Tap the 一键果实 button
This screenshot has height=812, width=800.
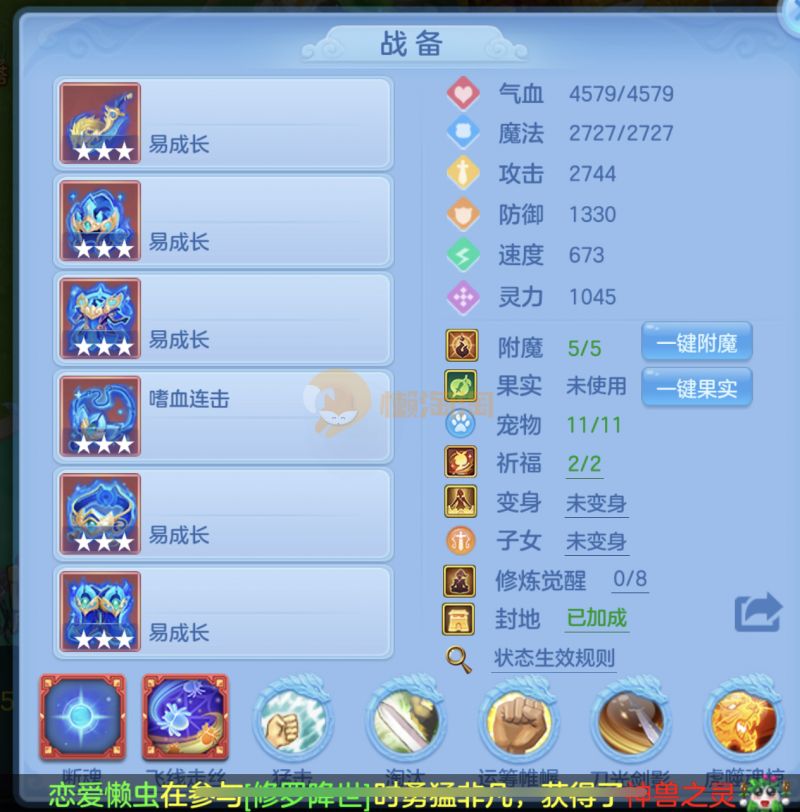696,387
